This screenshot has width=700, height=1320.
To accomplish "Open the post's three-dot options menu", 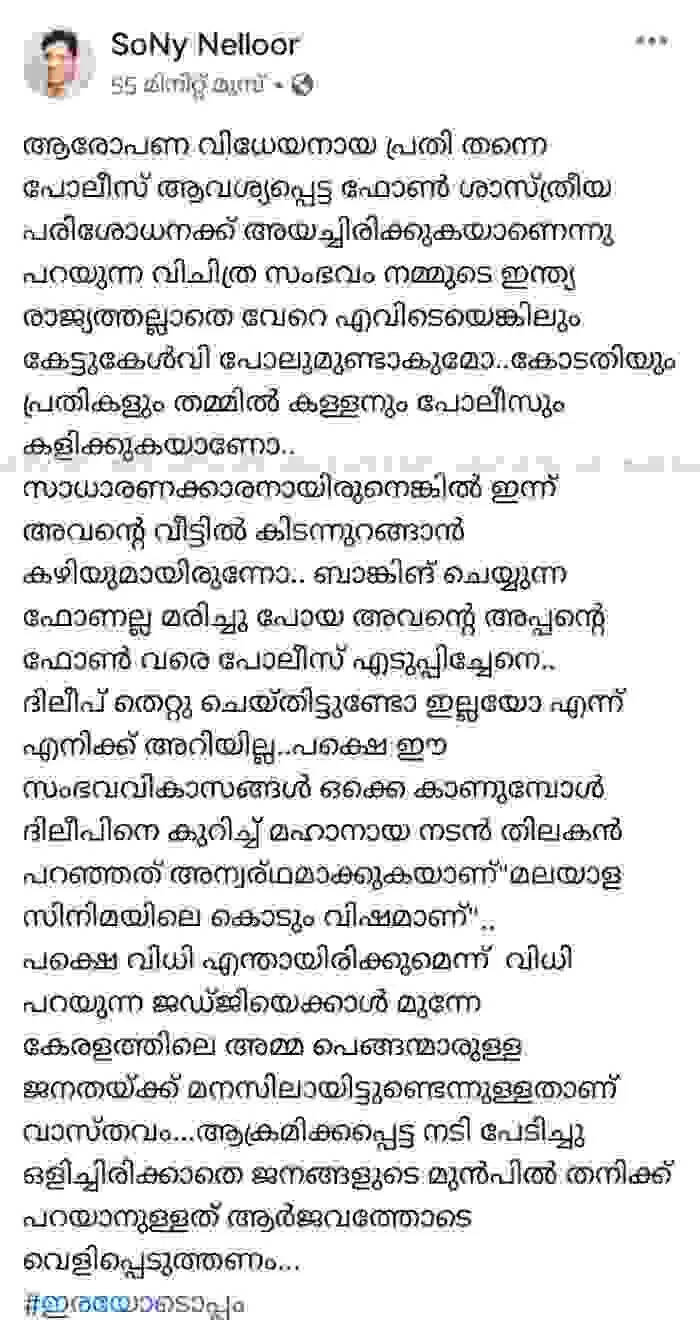I will point(650,40).
